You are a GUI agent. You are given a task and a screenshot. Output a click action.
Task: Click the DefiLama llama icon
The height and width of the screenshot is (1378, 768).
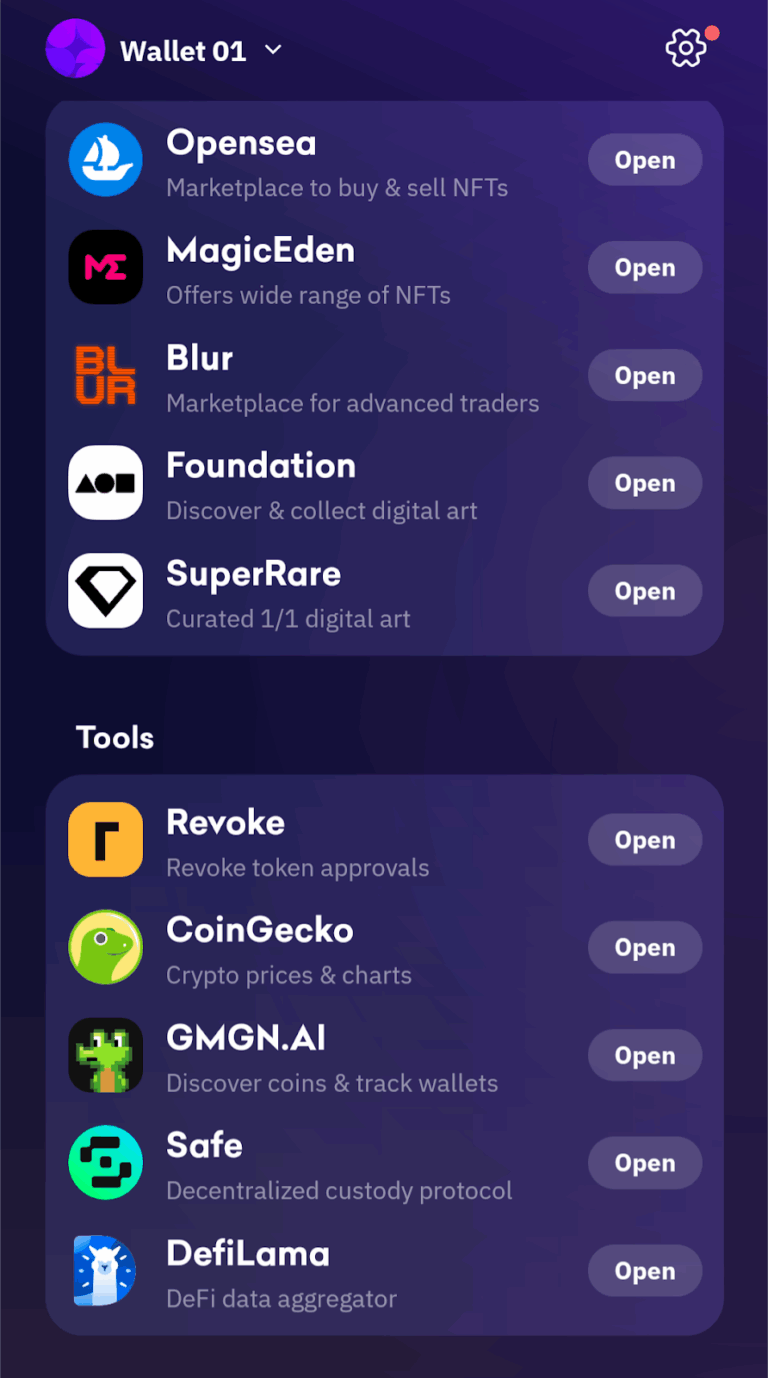point(105,1271)
